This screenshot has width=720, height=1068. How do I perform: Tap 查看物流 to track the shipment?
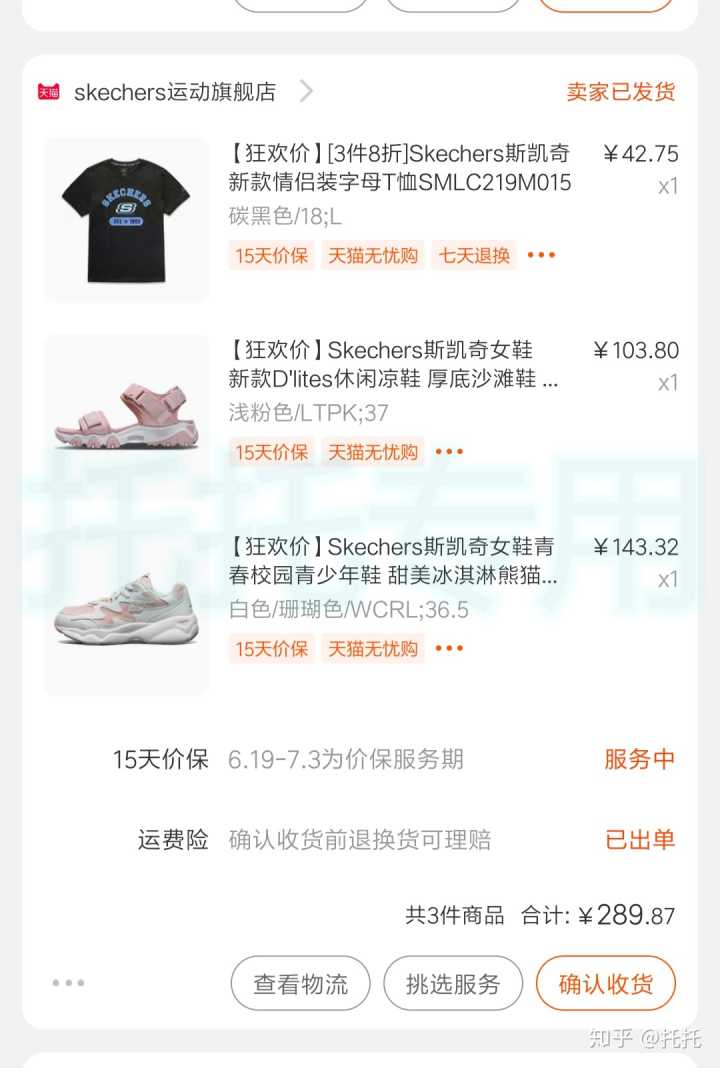click(300, 983)
